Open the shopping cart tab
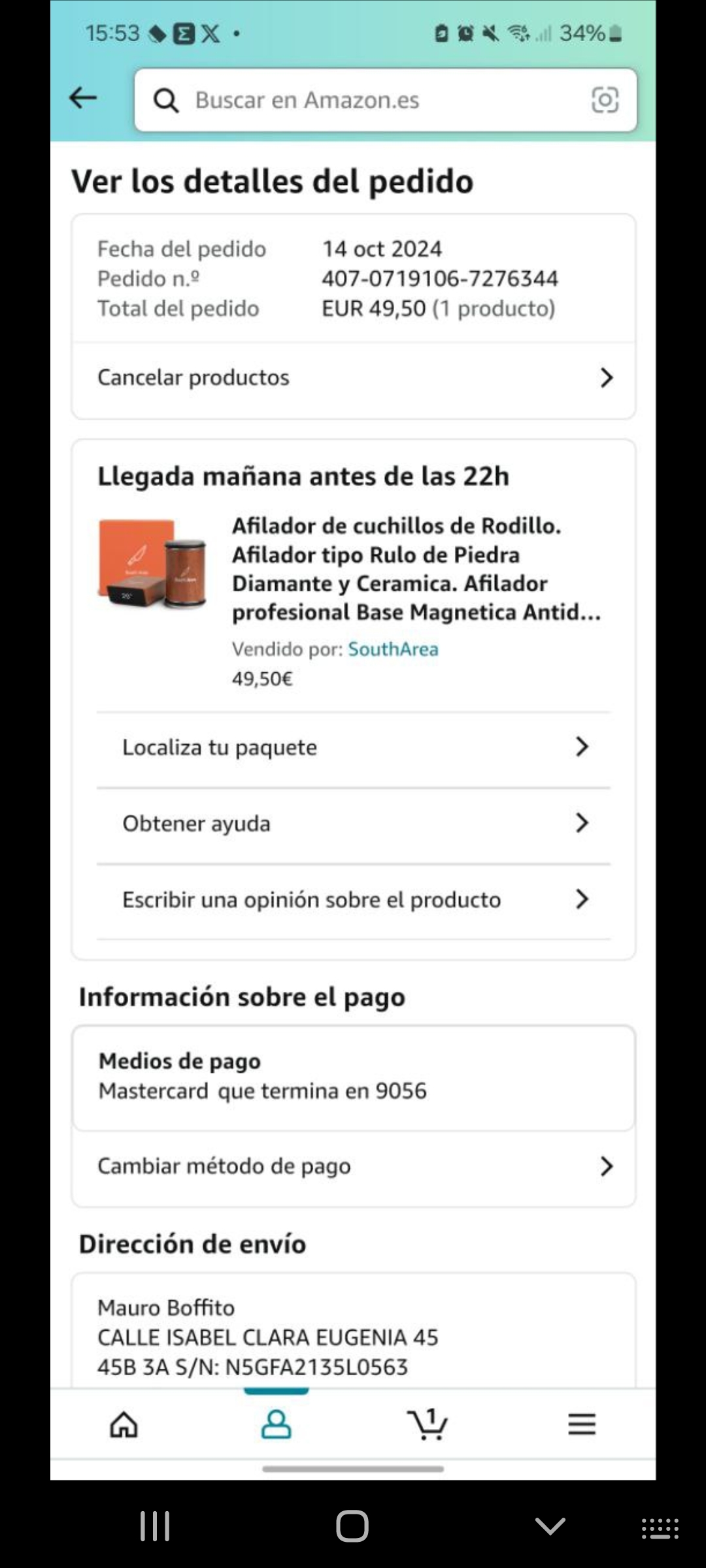 (x=428, y=1424)
